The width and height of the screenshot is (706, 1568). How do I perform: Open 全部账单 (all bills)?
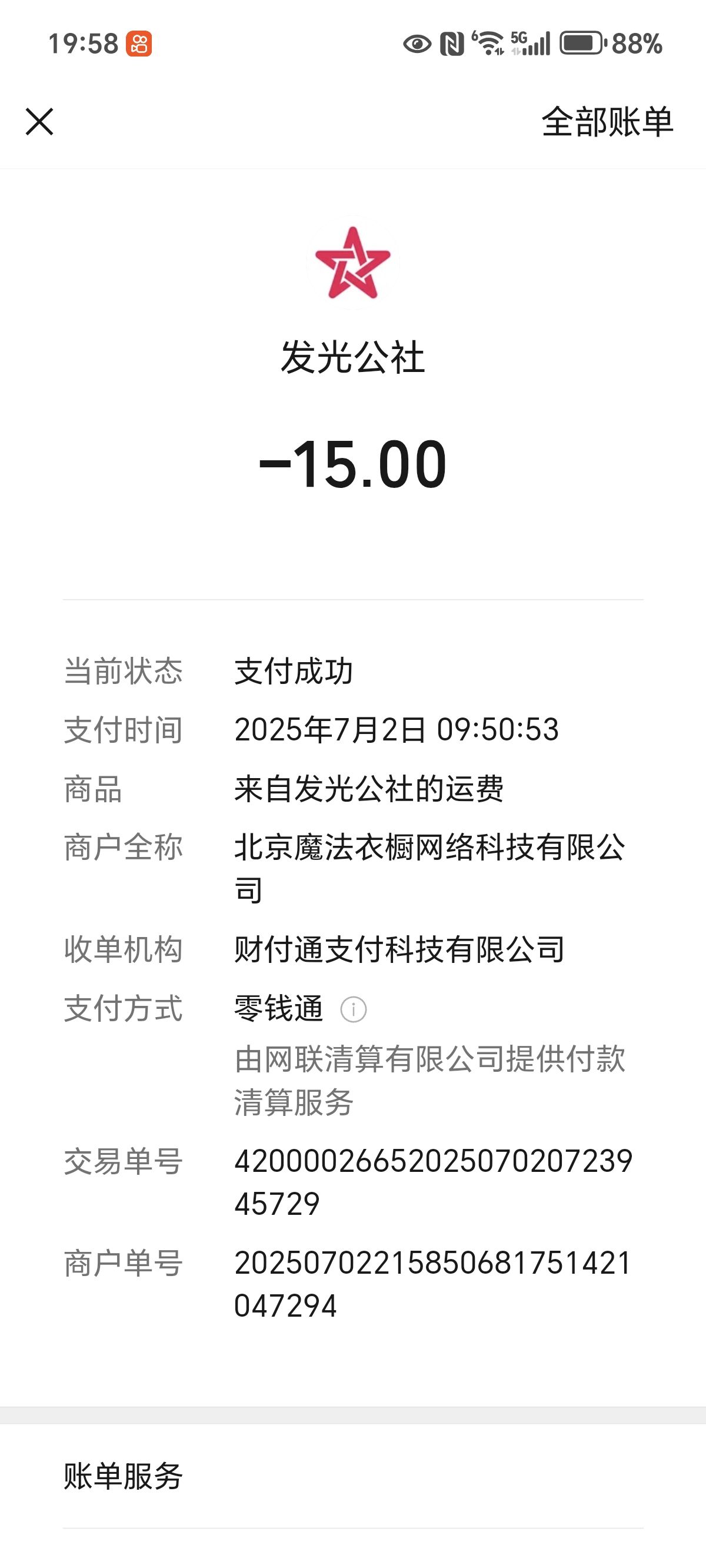click(x=607, y=122)
